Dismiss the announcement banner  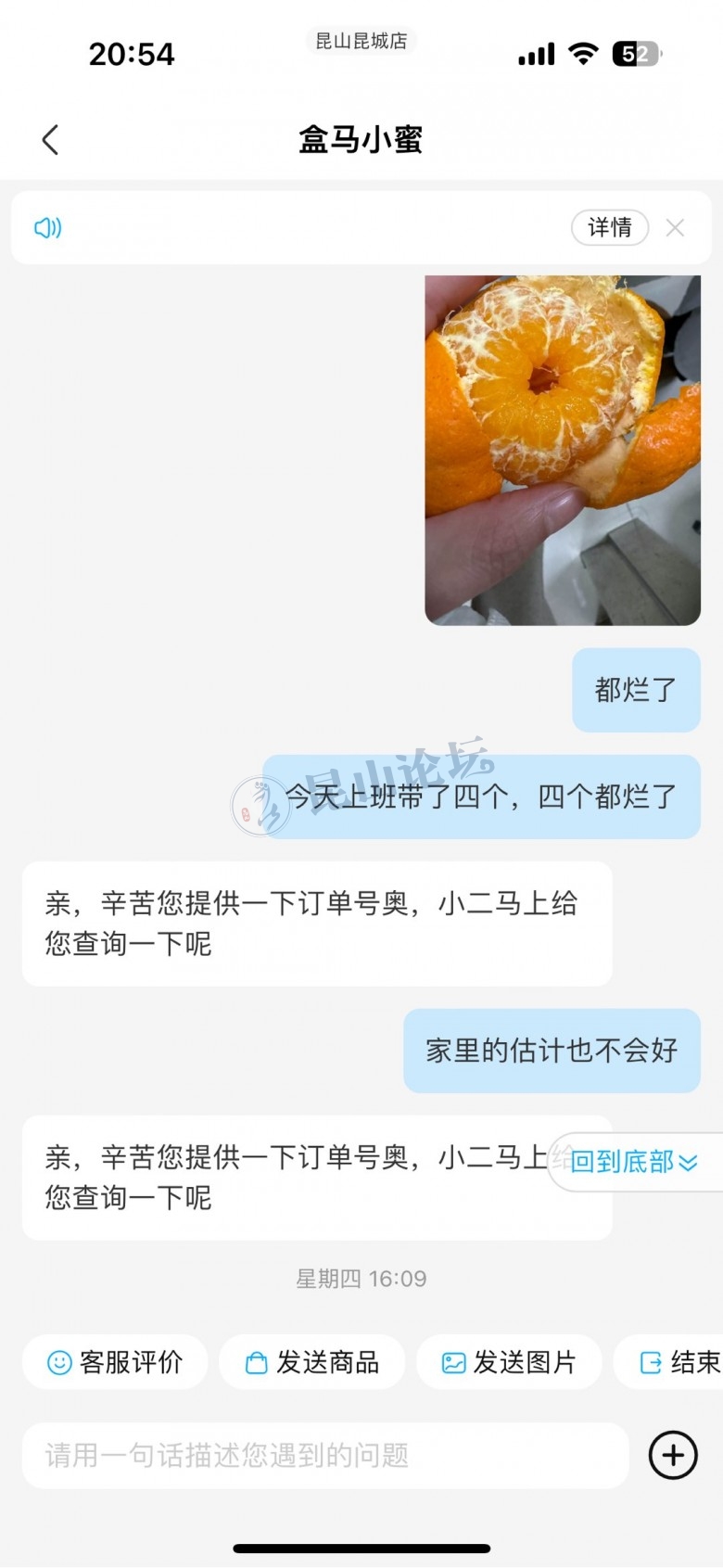[x=675, y=227]
